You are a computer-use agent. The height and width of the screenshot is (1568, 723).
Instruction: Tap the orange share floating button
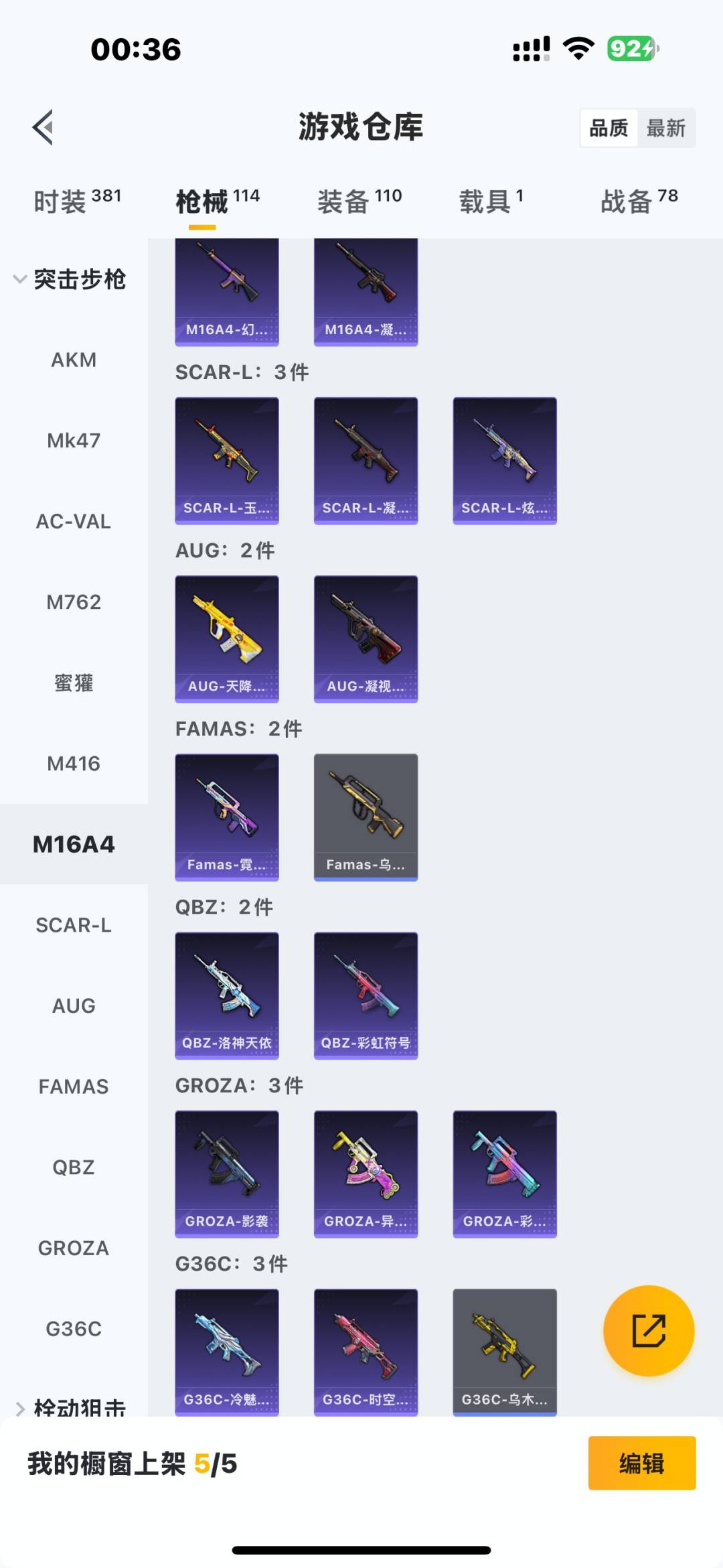[x=649, y=1330]
